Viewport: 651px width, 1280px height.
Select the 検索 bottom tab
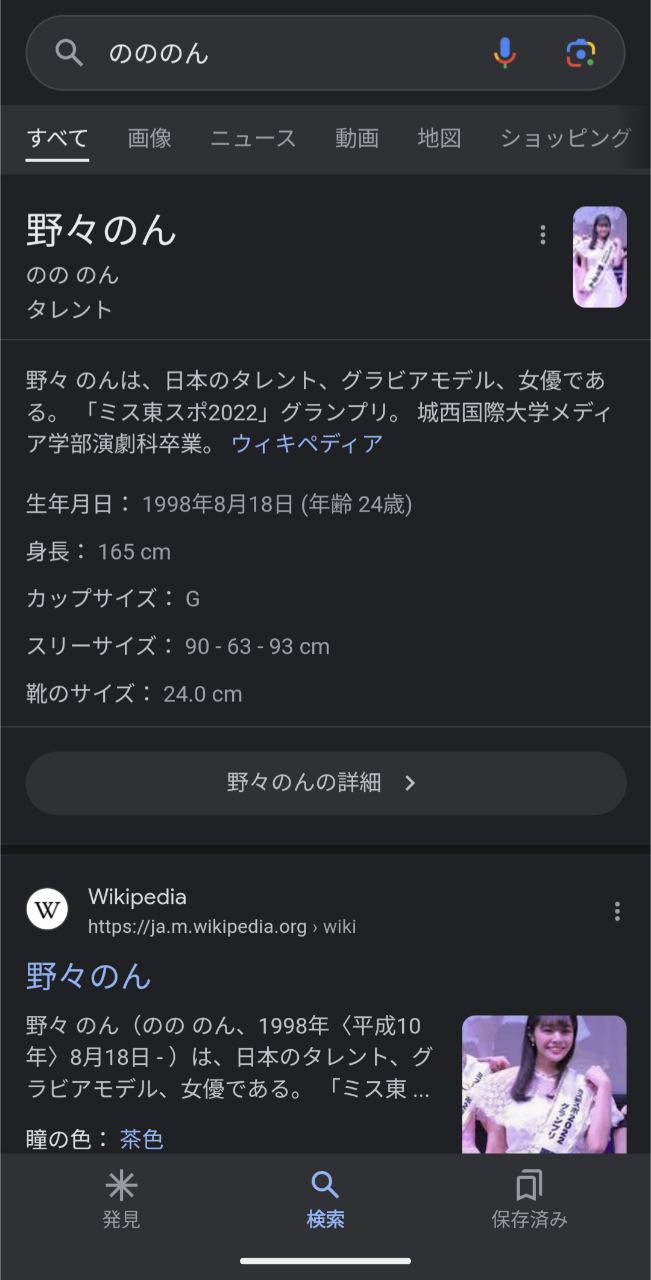click(x=325, y=1200)
